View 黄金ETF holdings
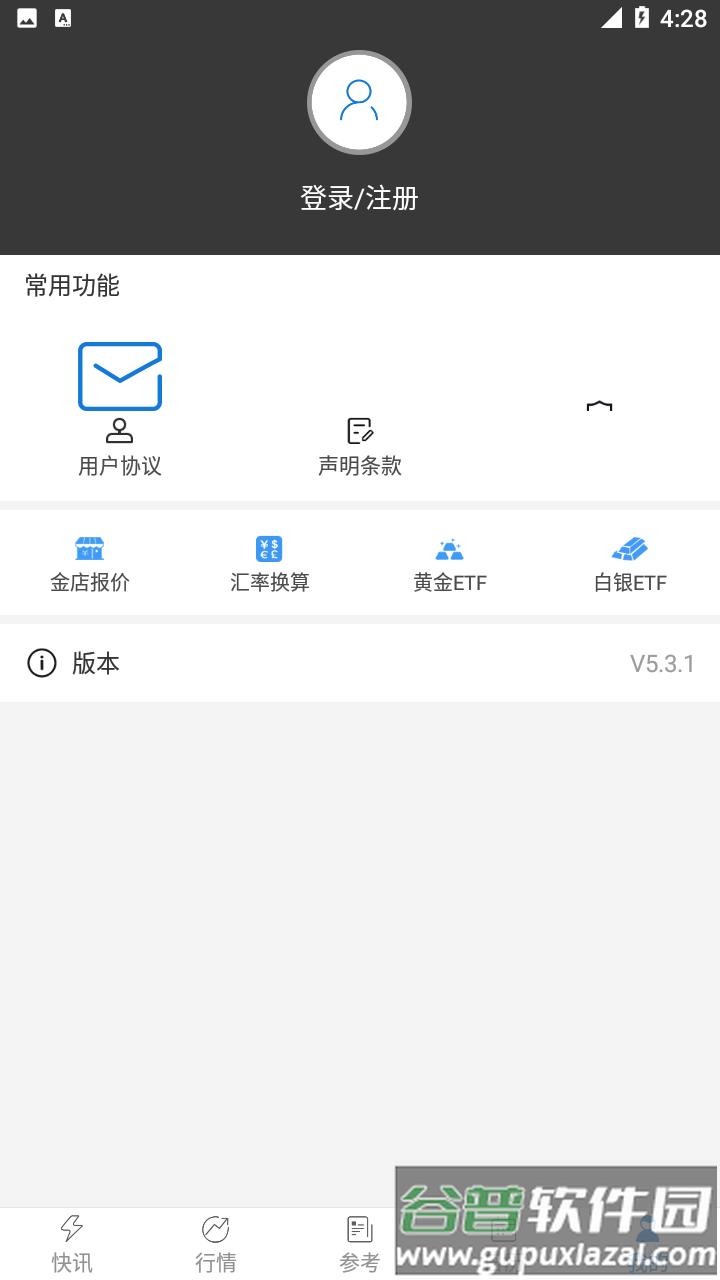720x1280 pixels. point(450,565)
